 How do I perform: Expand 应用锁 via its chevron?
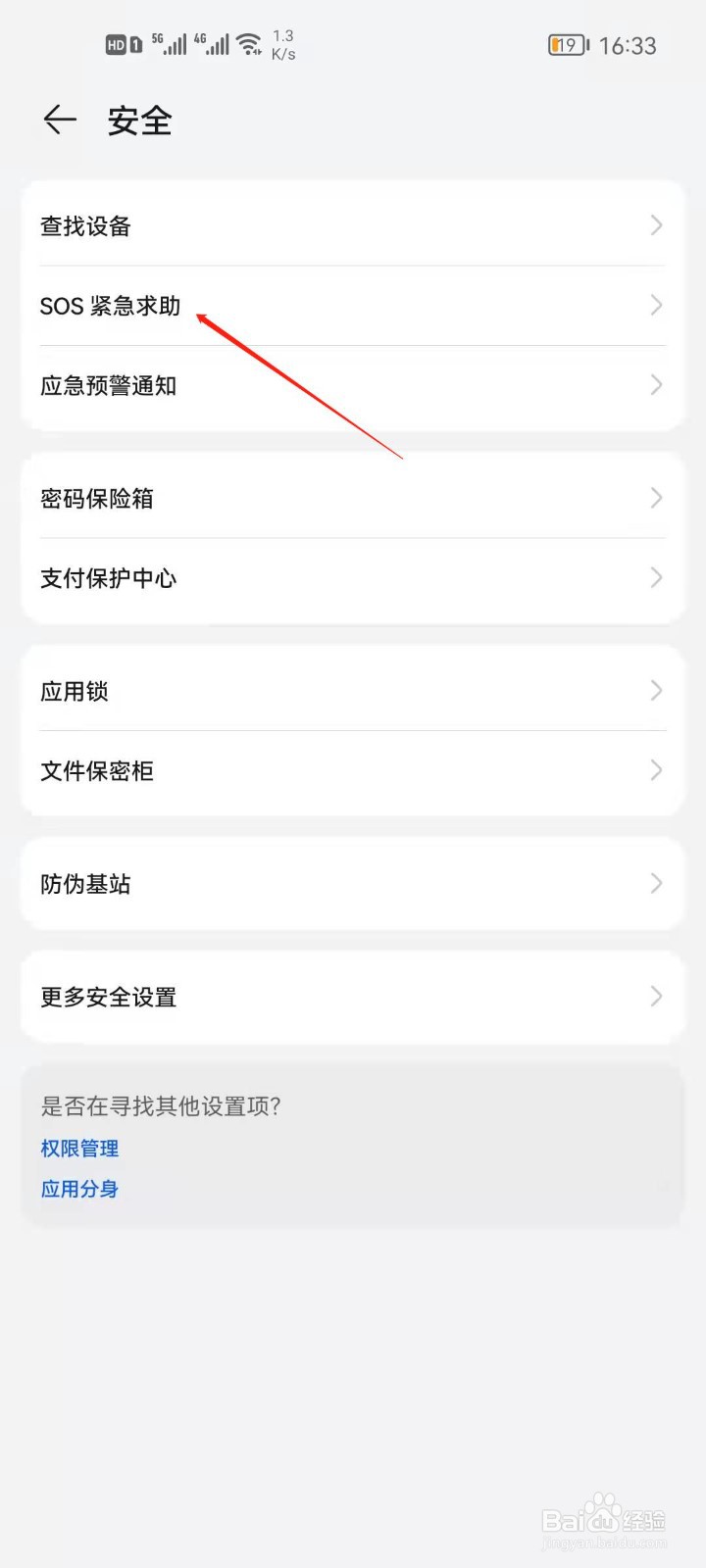(x=655, y=690)
